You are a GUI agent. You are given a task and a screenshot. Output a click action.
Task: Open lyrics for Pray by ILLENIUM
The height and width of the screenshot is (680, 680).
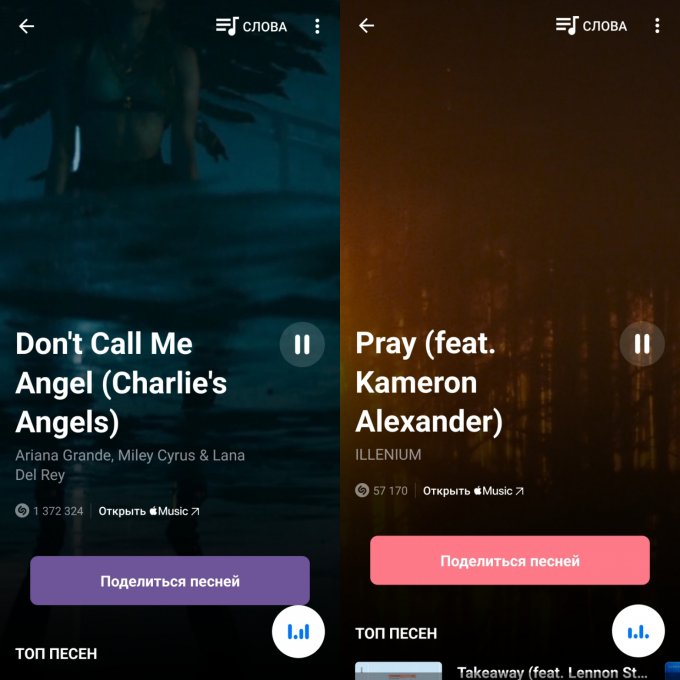[591, 27]
